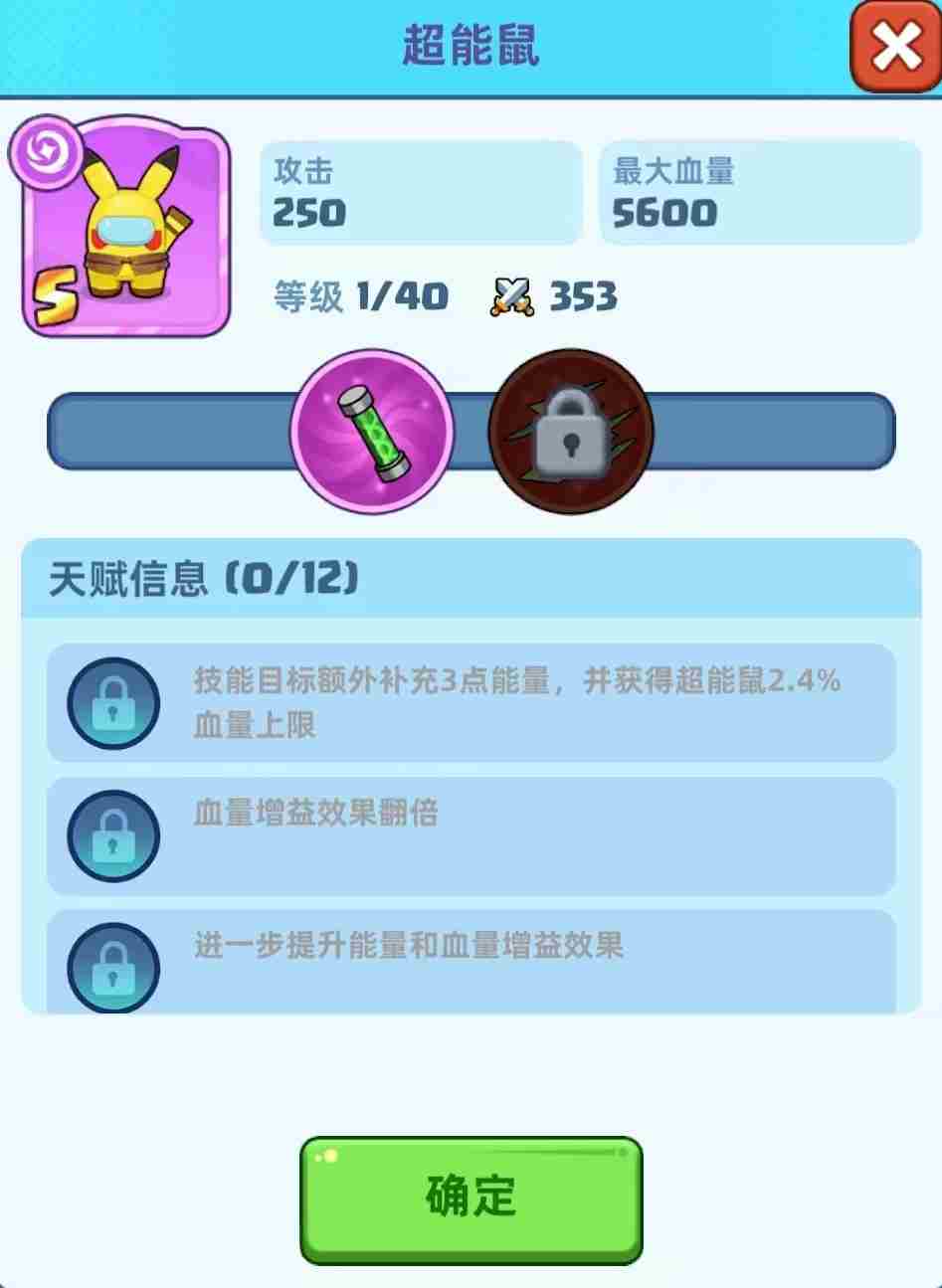Select the green tube skill icon
The image size is (942, 1288).
372,431
